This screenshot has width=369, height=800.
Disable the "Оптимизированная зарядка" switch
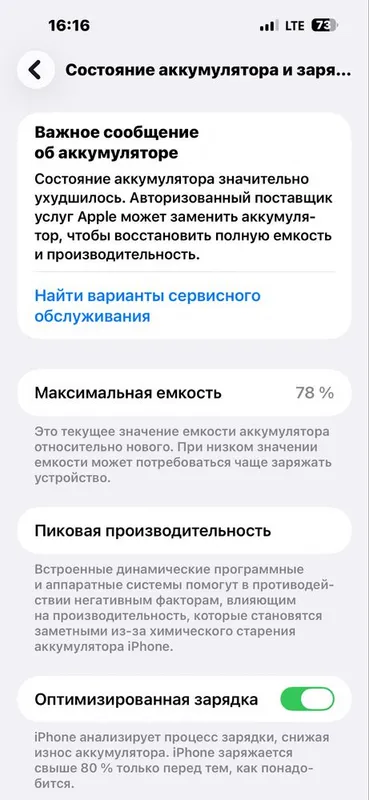(307, 699)
